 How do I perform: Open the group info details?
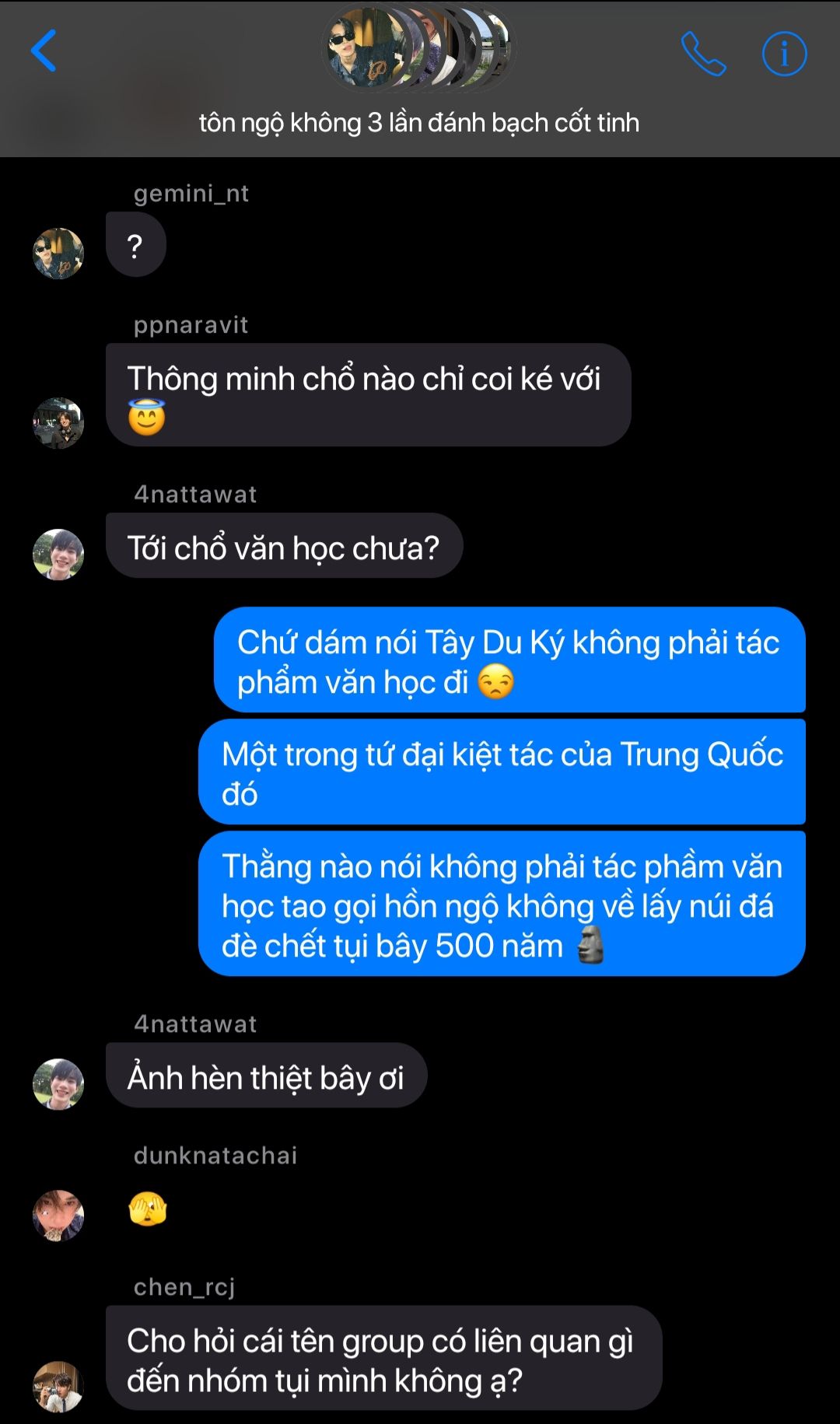(784, 53)
